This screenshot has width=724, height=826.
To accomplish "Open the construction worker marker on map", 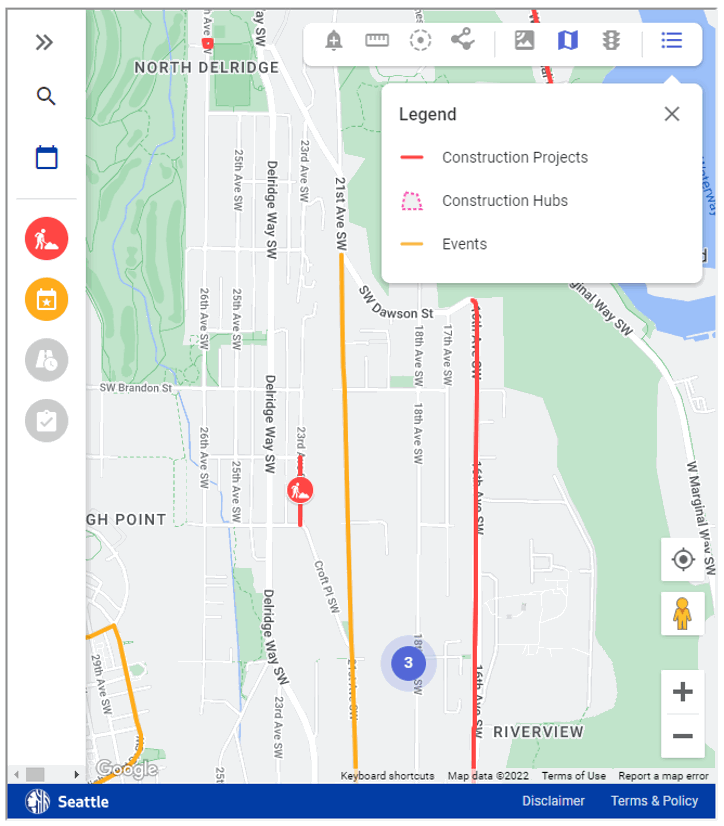I will pos(299,490).
